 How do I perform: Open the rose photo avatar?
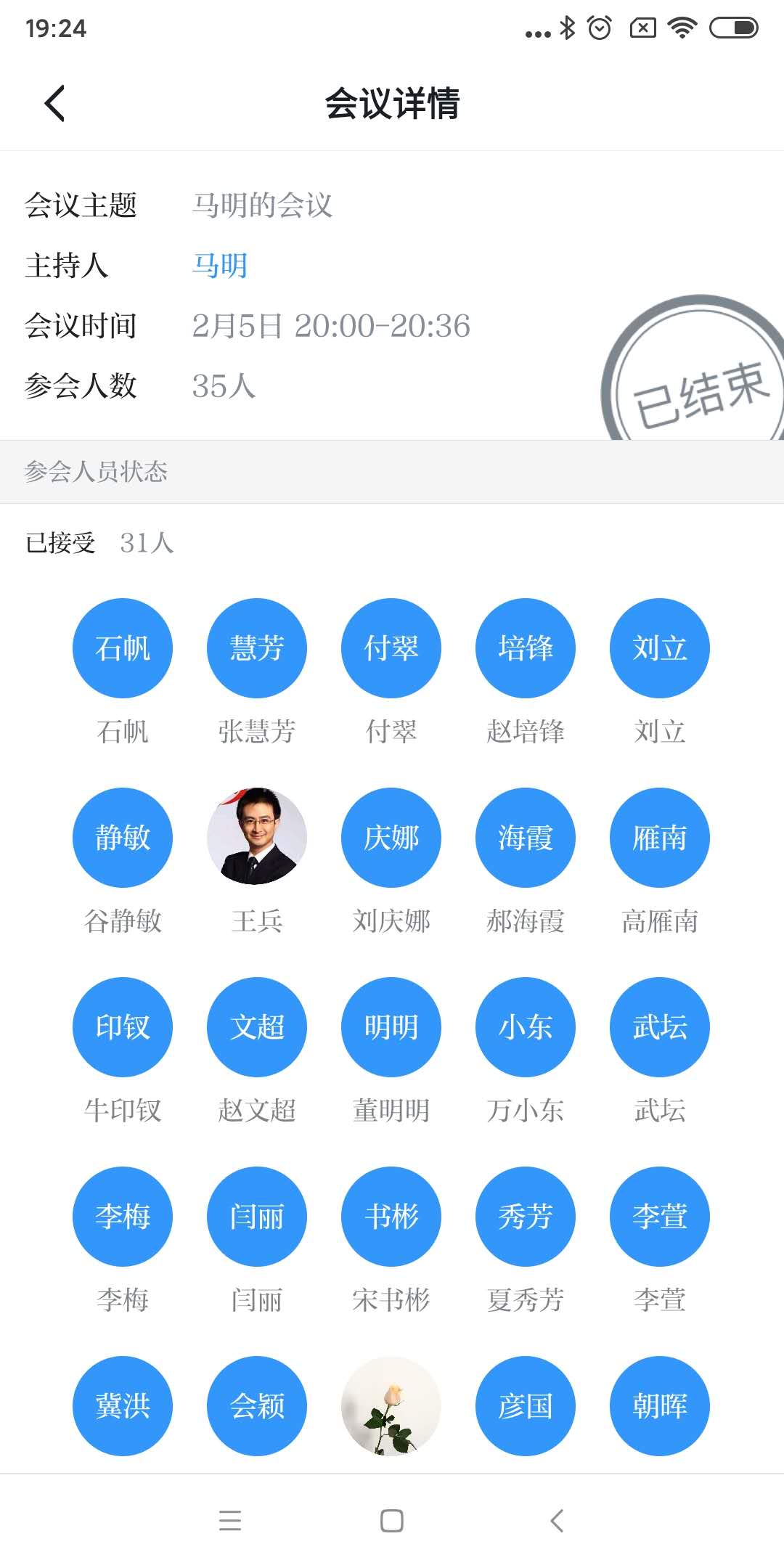point(391,1405)
